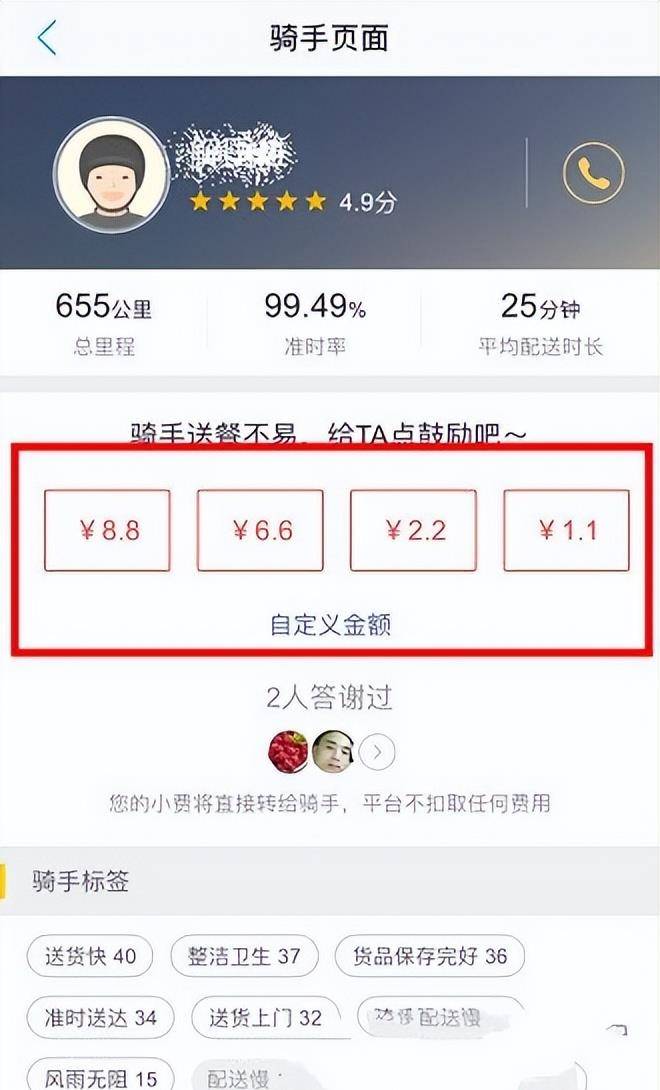Viewport: 660px width, 1090px height.
Task: Select the 货品保存完好 36 tag
Action: 429,956
